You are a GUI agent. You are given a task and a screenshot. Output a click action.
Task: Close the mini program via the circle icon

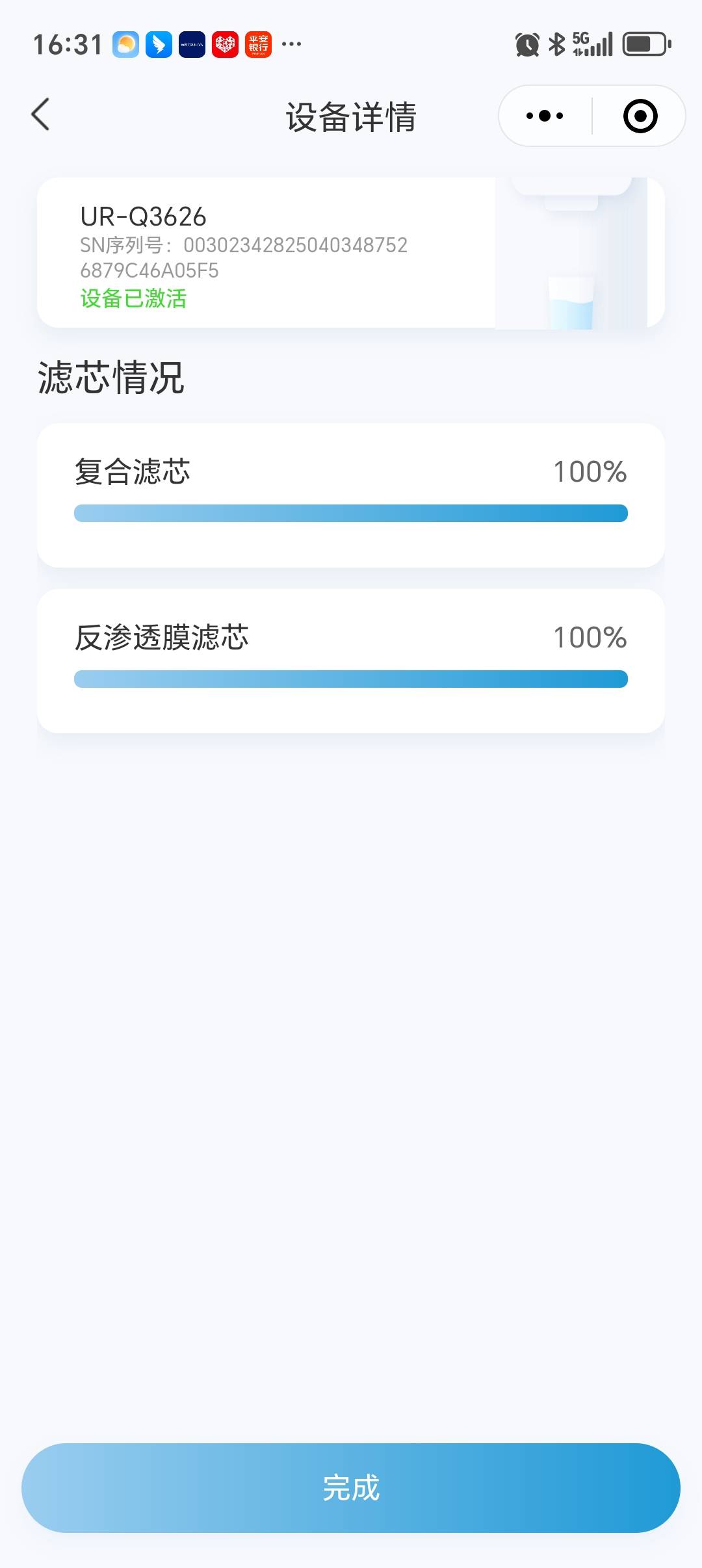pyautogui.click(x=640, y=116)
